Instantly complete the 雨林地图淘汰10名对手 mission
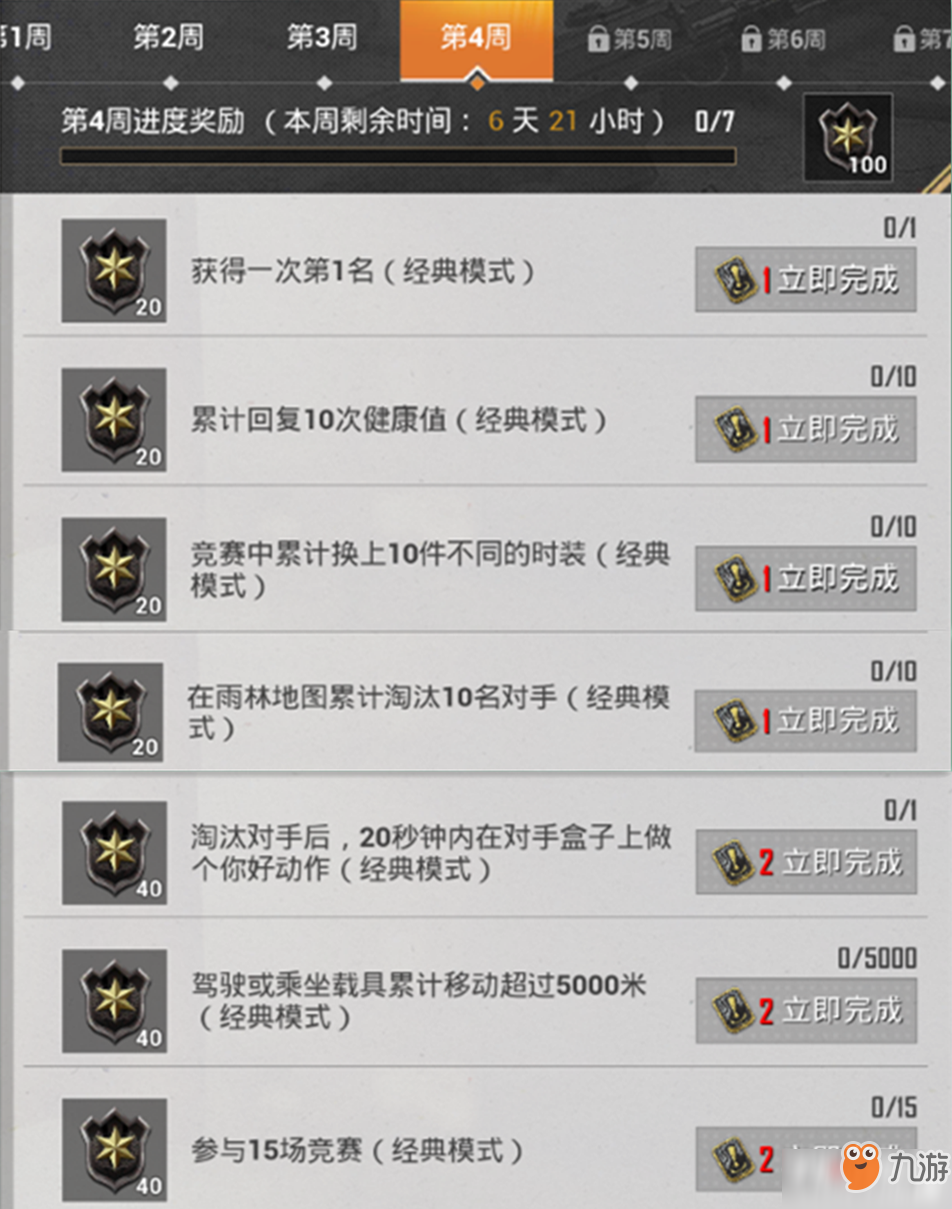This screenshot has height=1209, width=952. 806,720
